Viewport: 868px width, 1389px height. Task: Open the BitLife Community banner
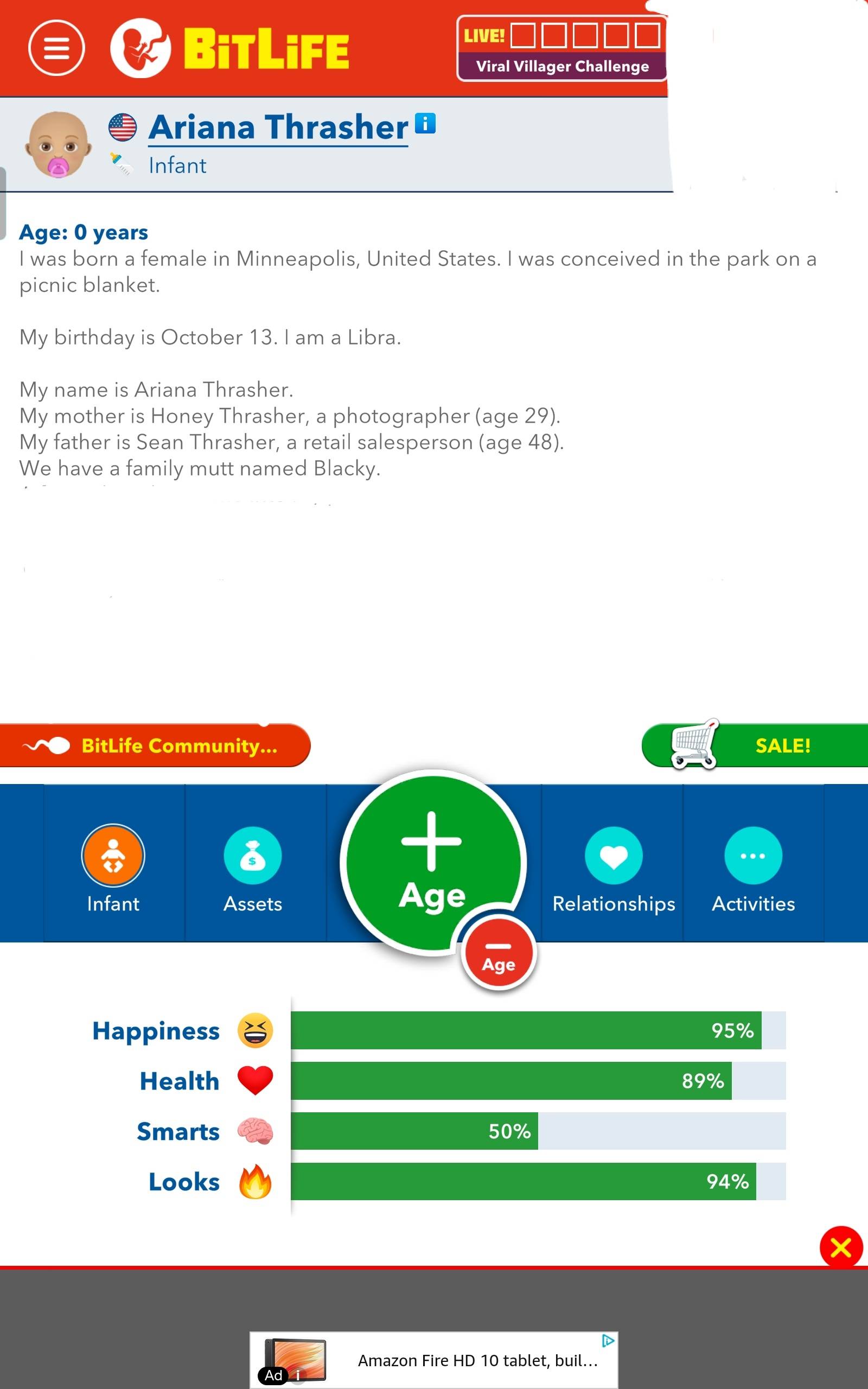coord(155,745)
